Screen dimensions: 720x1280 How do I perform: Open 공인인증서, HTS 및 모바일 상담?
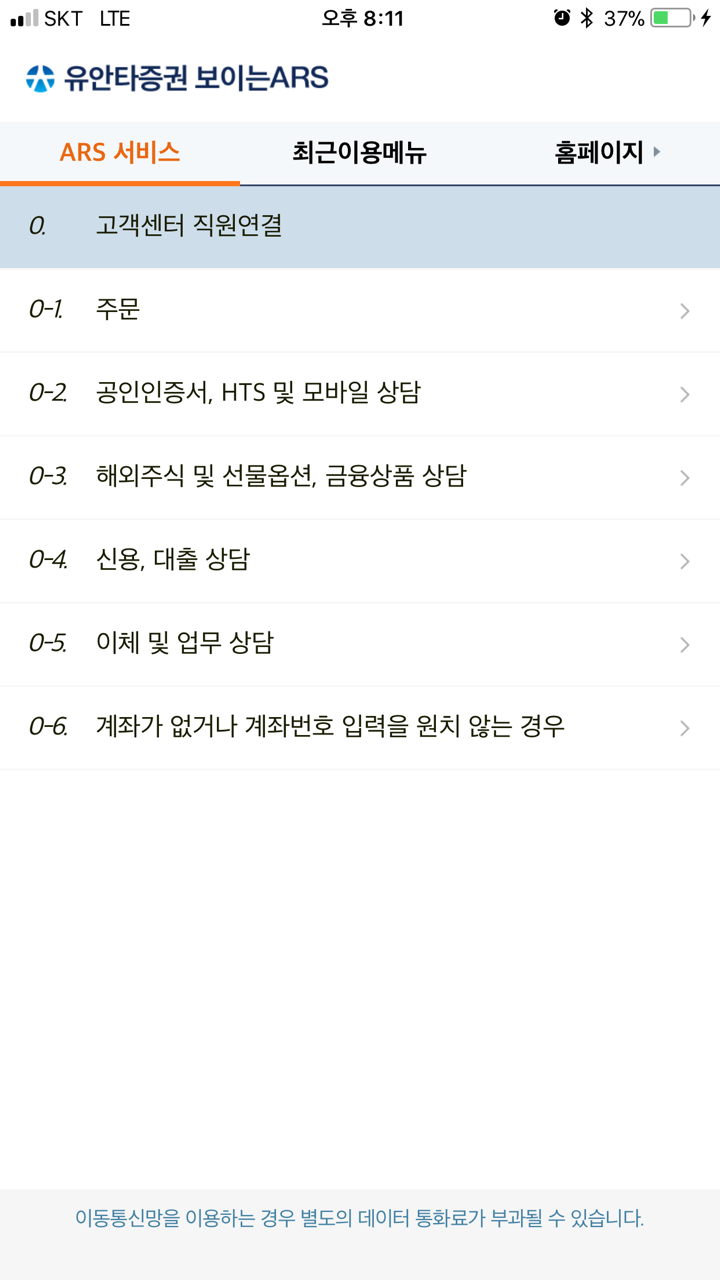pos(360,394)
